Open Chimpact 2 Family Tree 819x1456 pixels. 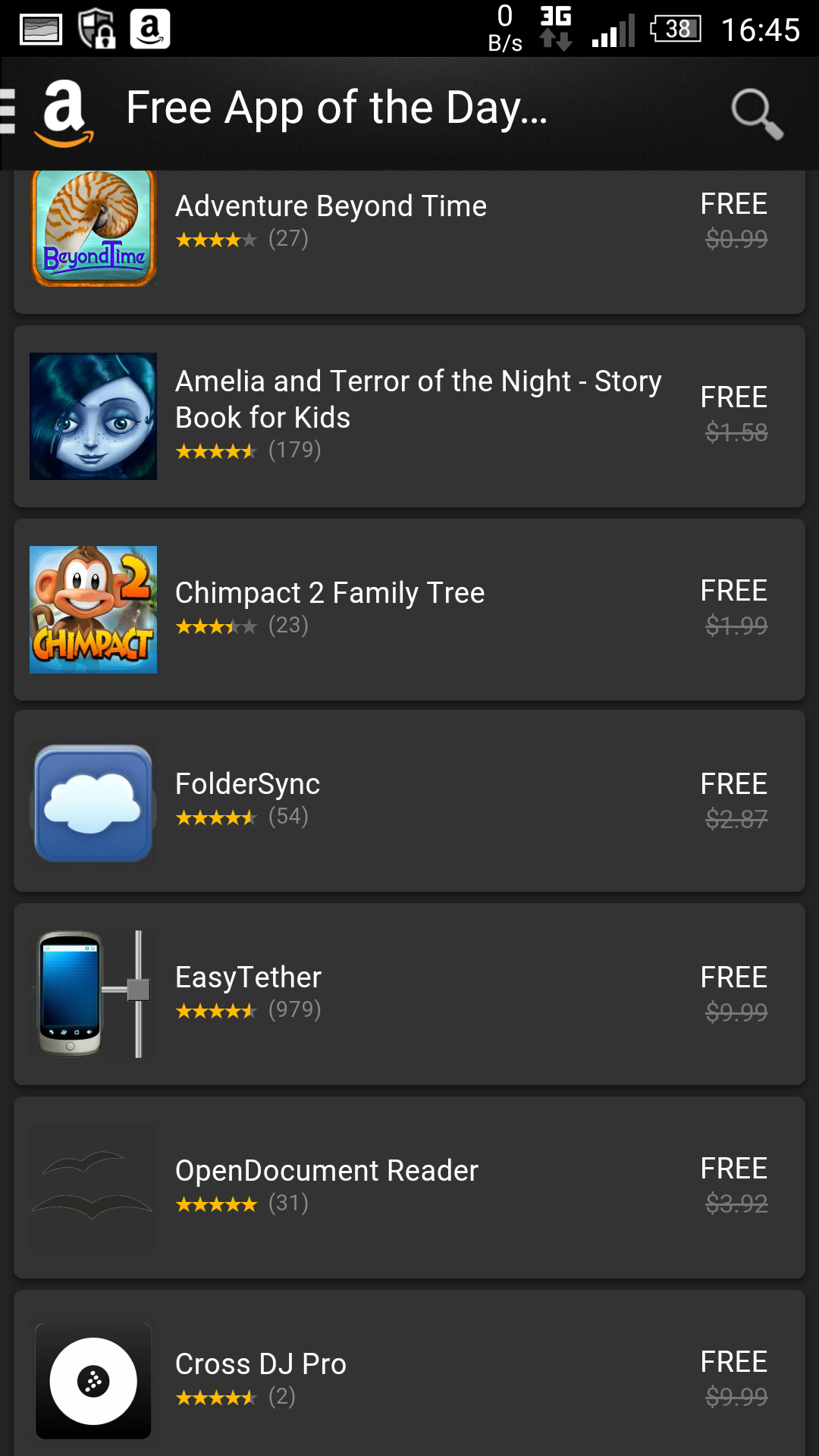pos(409,610)
